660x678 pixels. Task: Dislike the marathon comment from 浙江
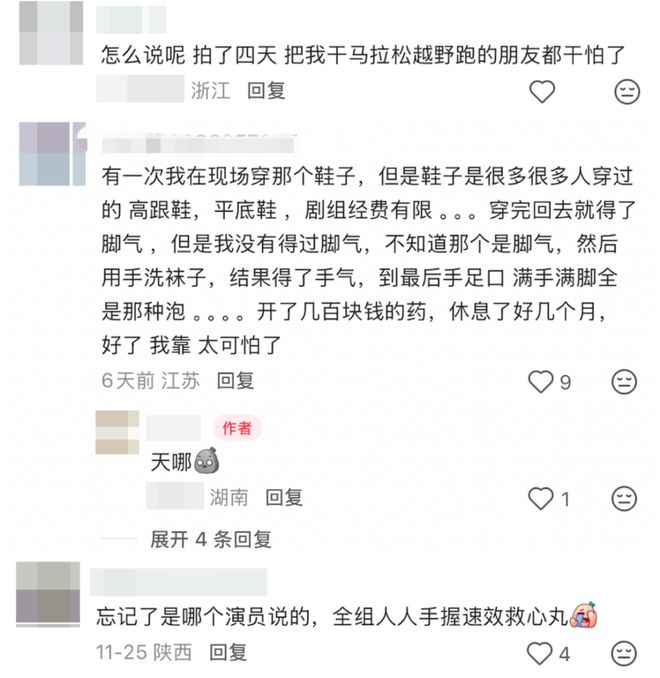point(626,92)
